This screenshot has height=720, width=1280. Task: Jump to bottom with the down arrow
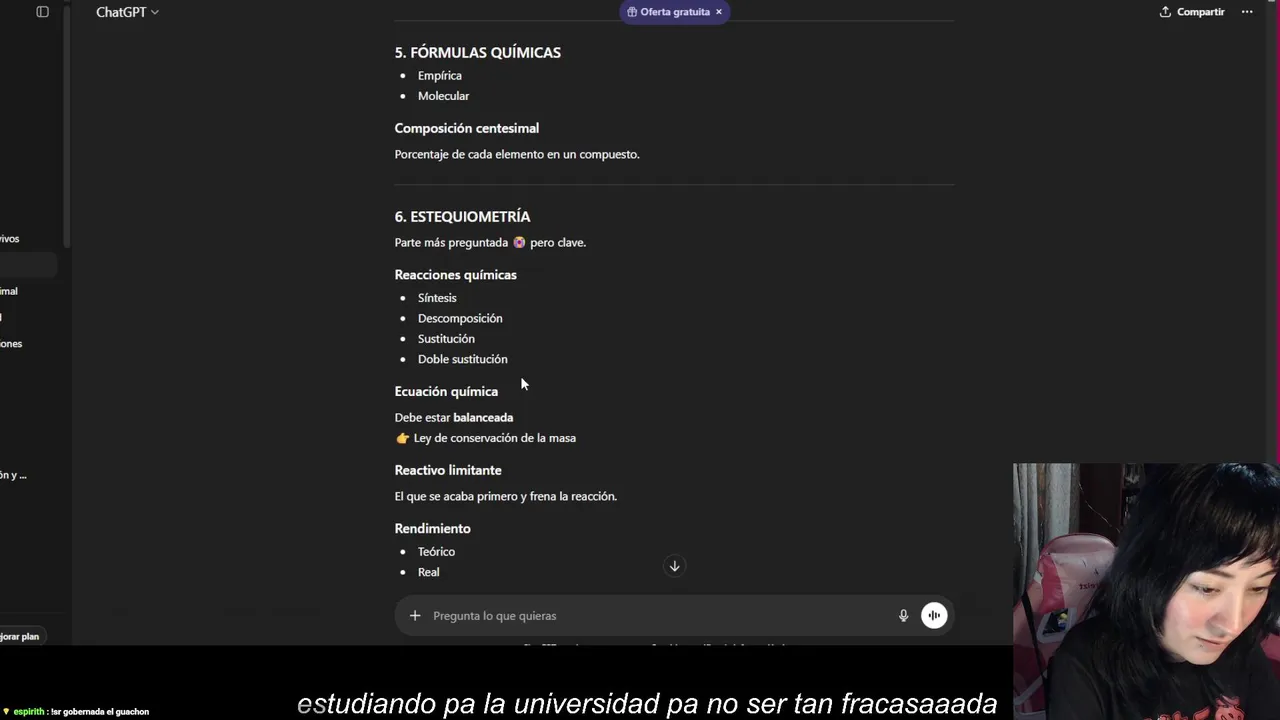click(x=674, y=566)
